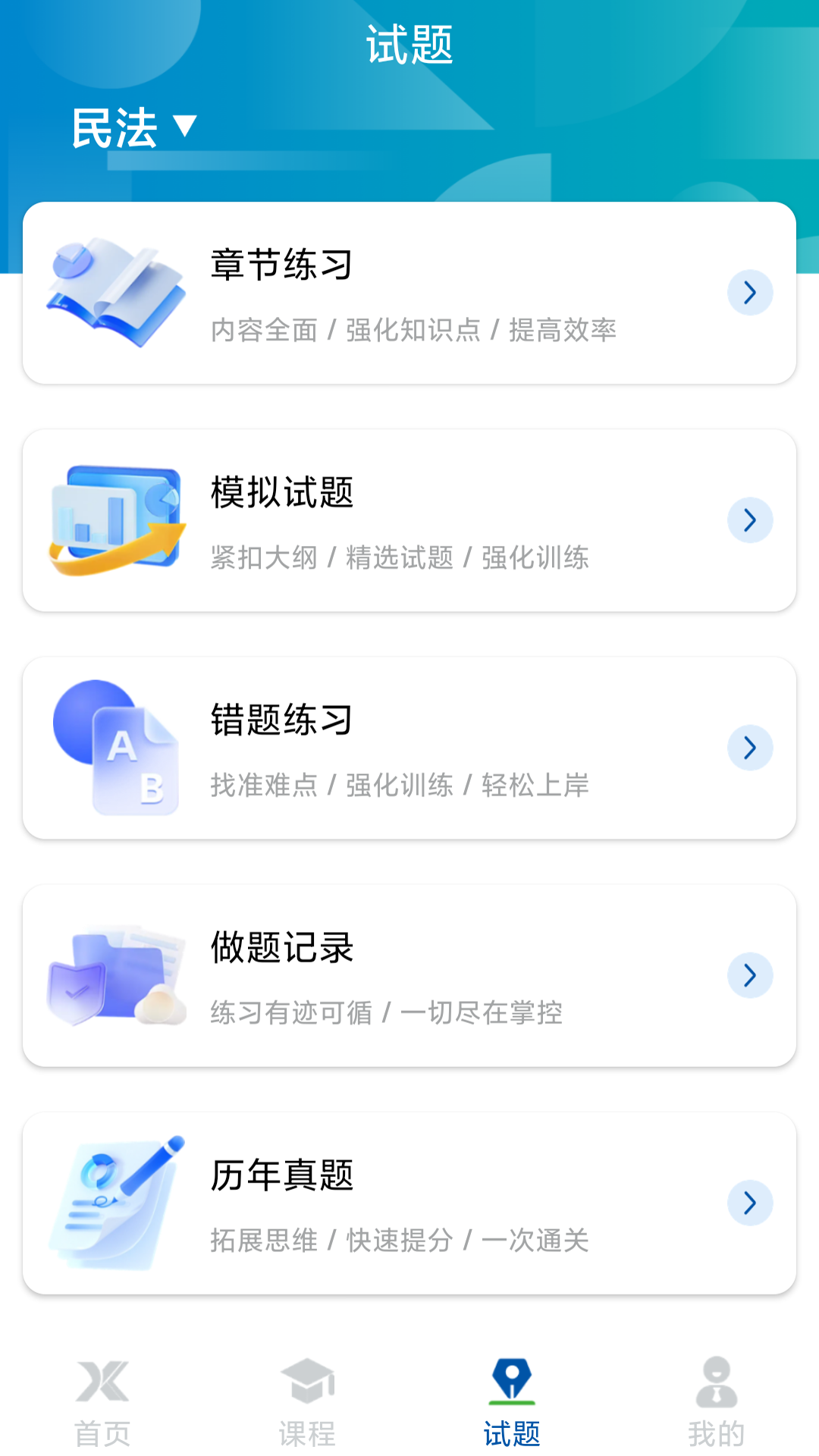
Task: Click the chevron on 历年真题 card
Action: pos(750,1202)
